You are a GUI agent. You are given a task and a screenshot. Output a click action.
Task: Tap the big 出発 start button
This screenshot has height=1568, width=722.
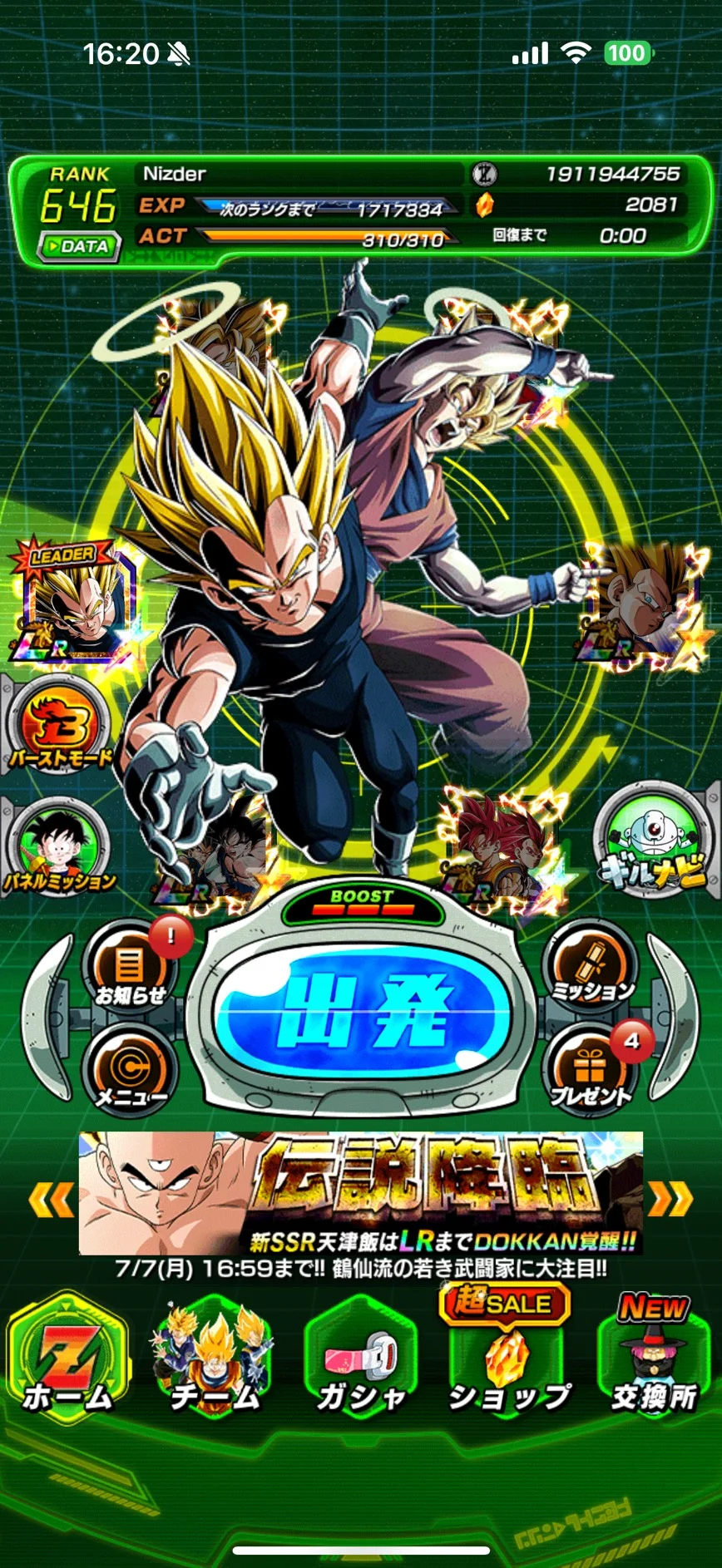click(363, 1013)
